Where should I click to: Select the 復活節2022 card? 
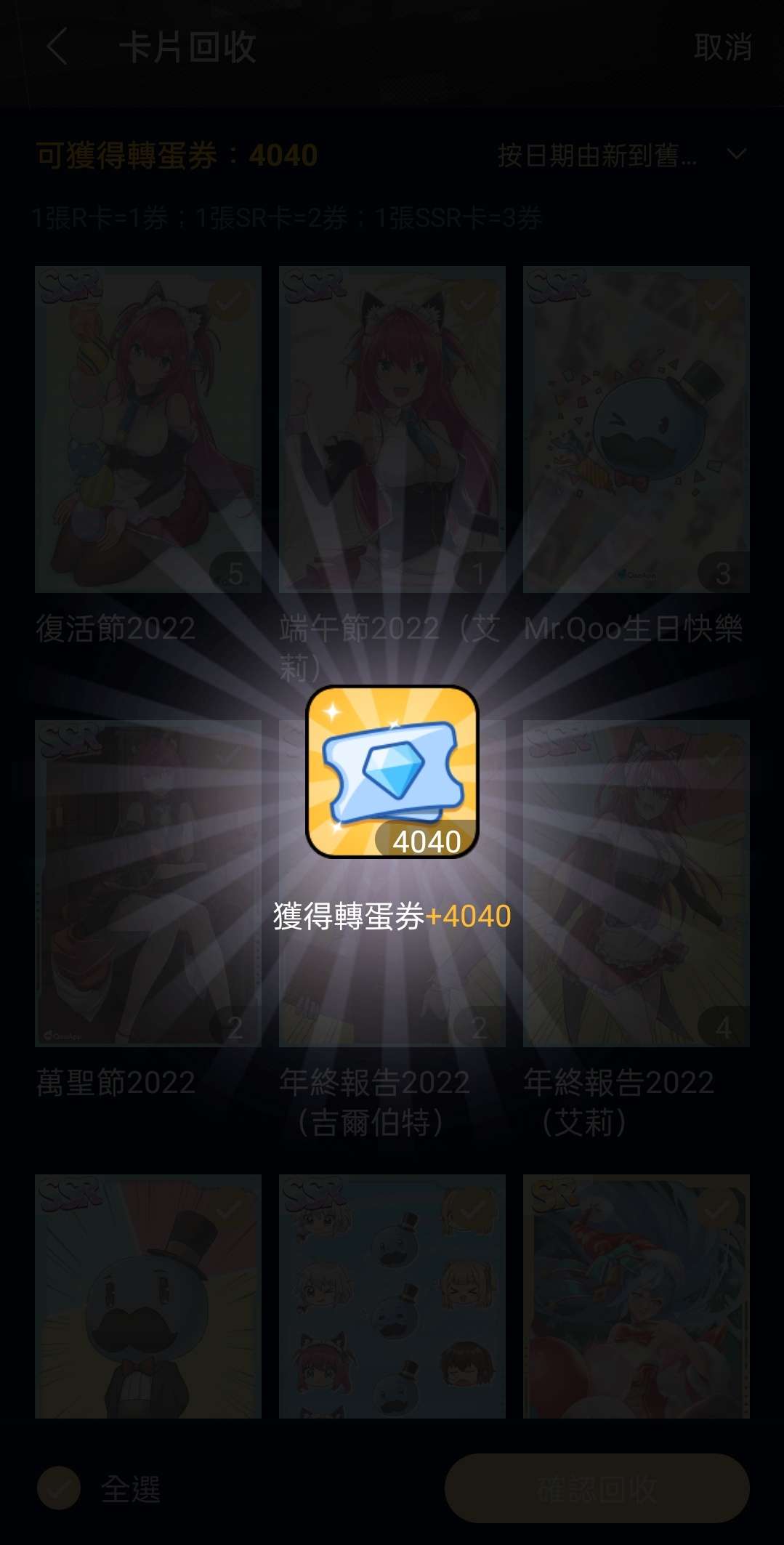(148, 429)
